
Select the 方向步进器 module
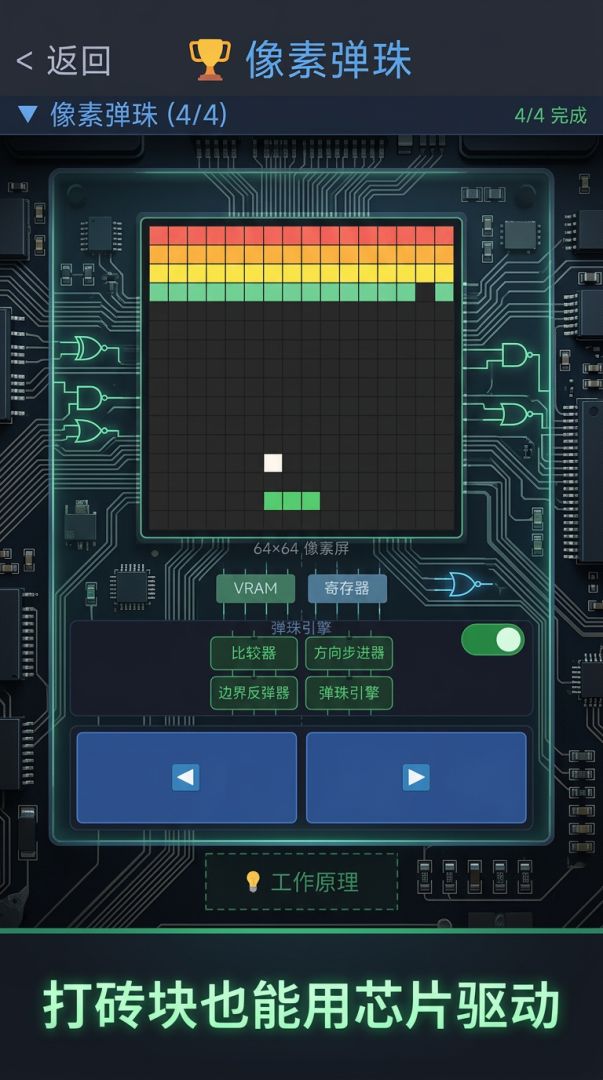click(x=348, y=653)
